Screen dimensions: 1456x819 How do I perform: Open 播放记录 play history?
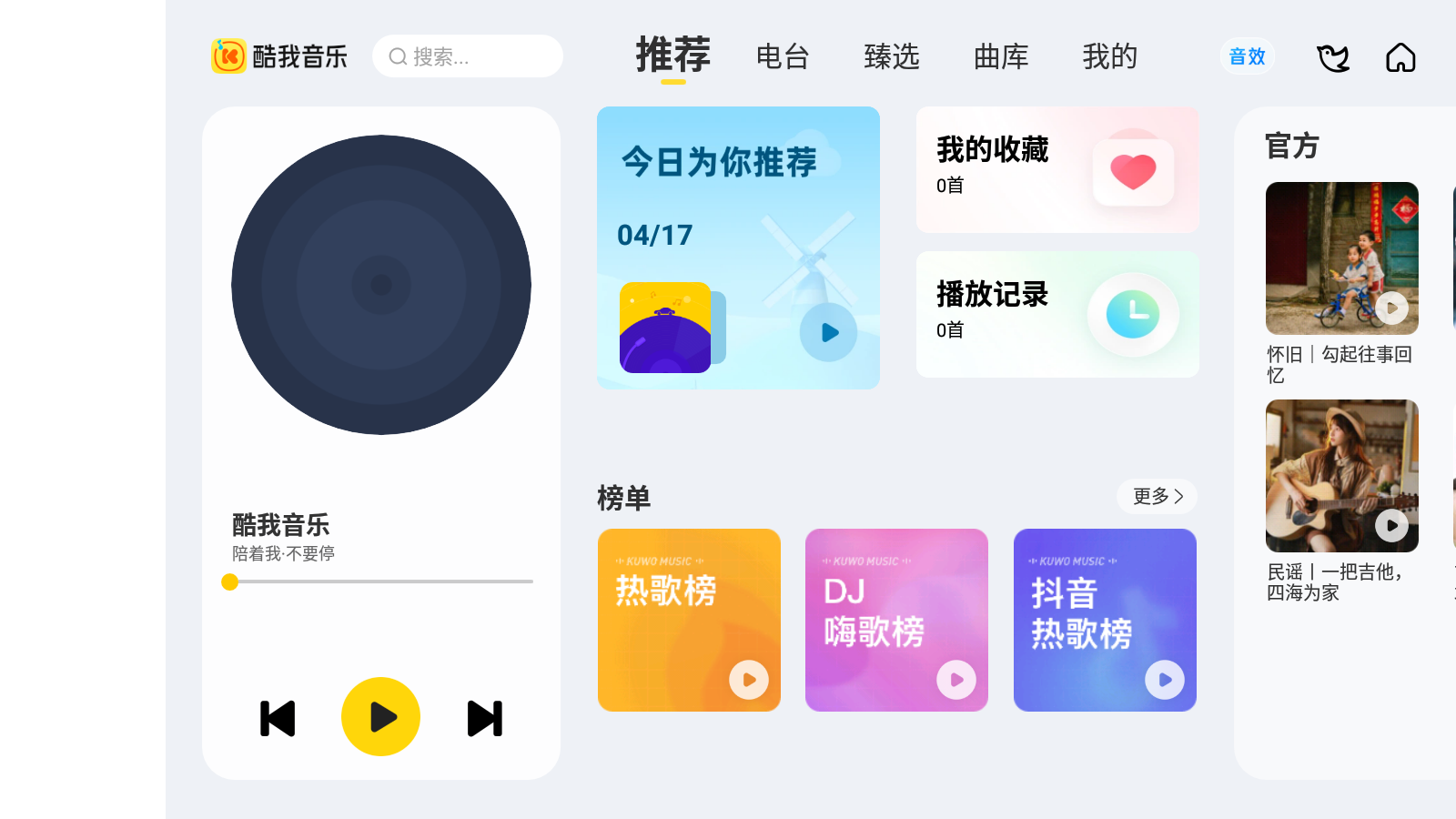tap(1057, 314)
